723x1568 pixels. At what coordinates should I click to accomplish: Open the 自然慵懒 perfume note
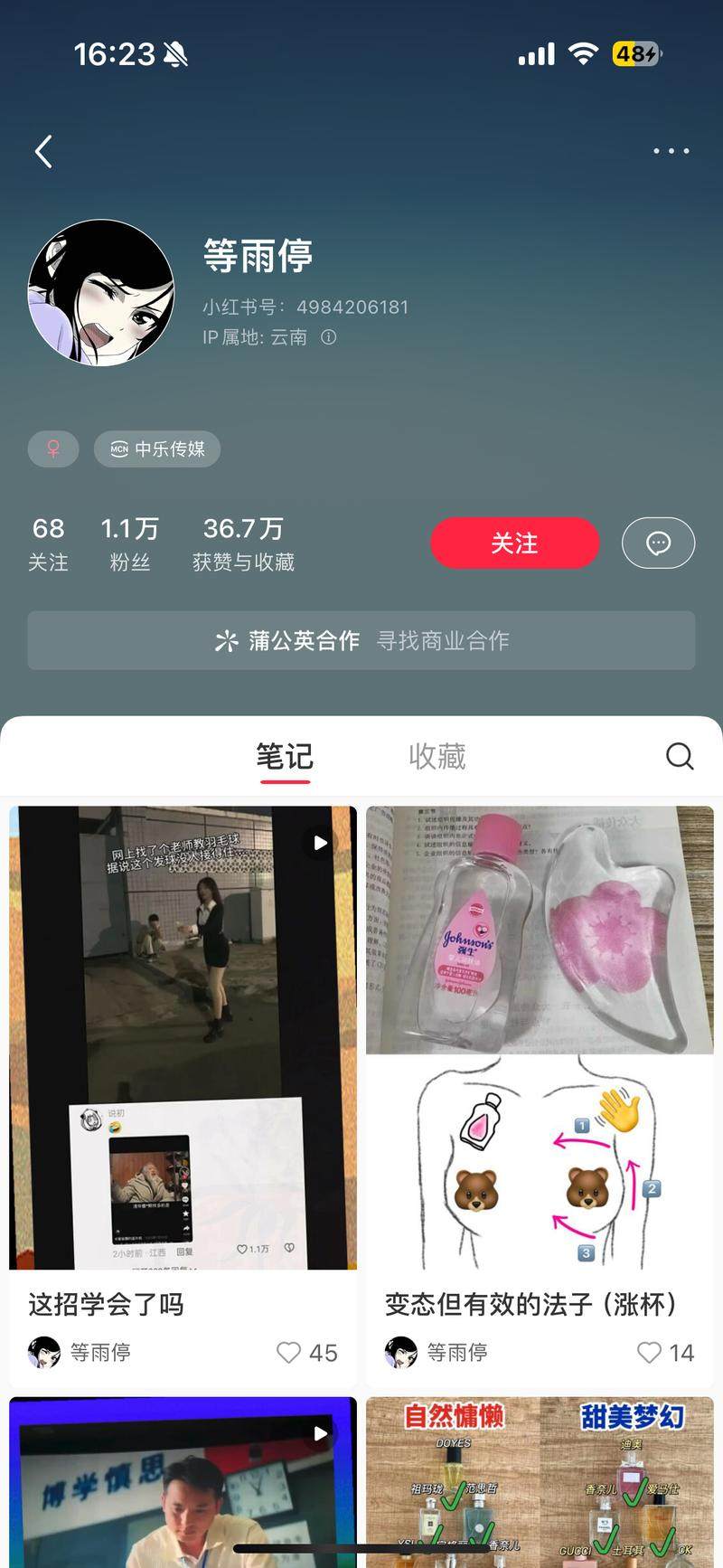pos(540,1481)
